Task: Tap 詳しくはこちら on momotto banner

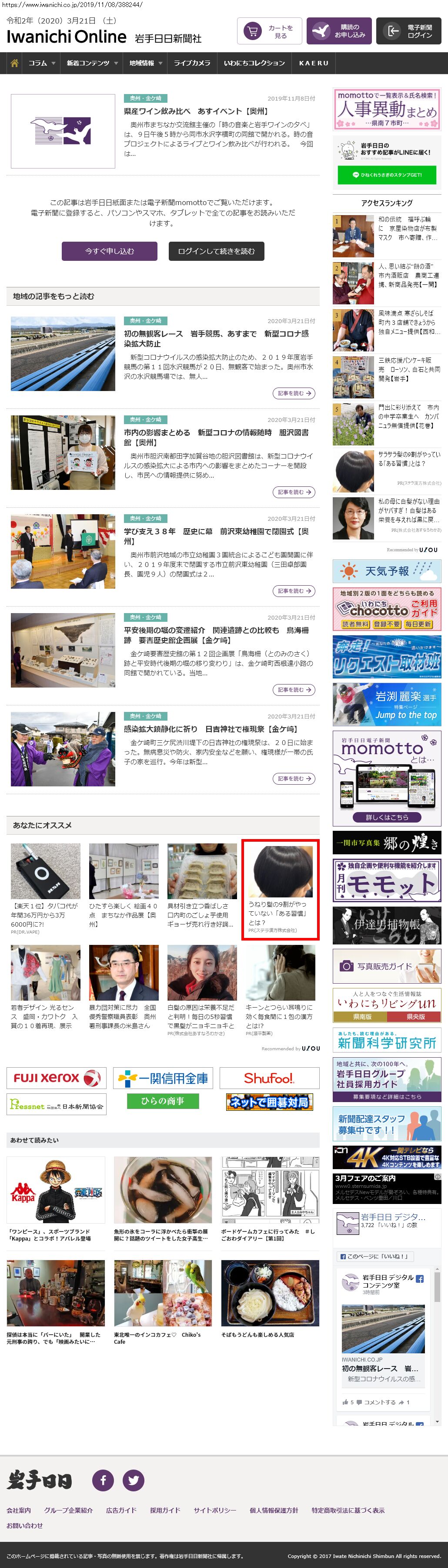Action: (387, 817)
